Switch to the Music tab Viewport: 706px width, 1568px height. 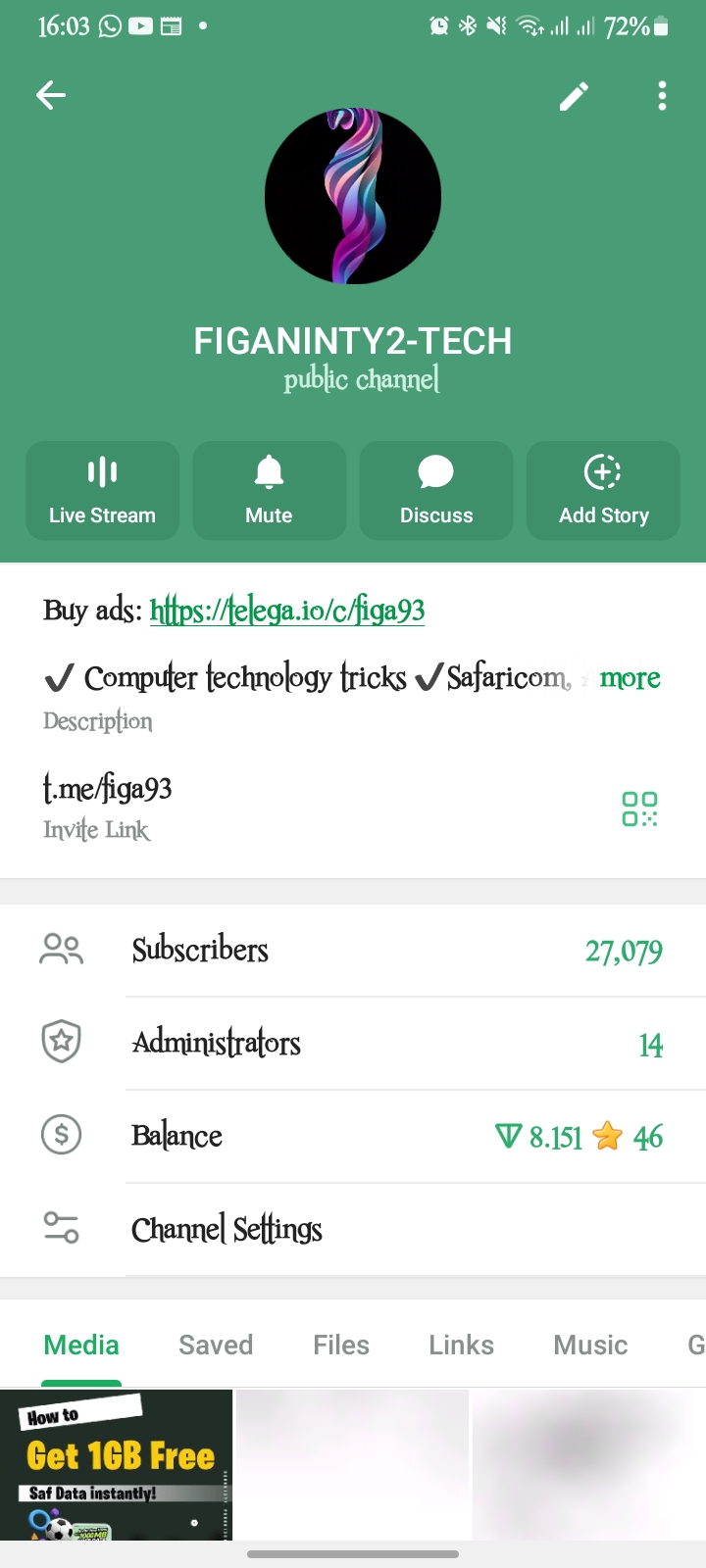590,1345
